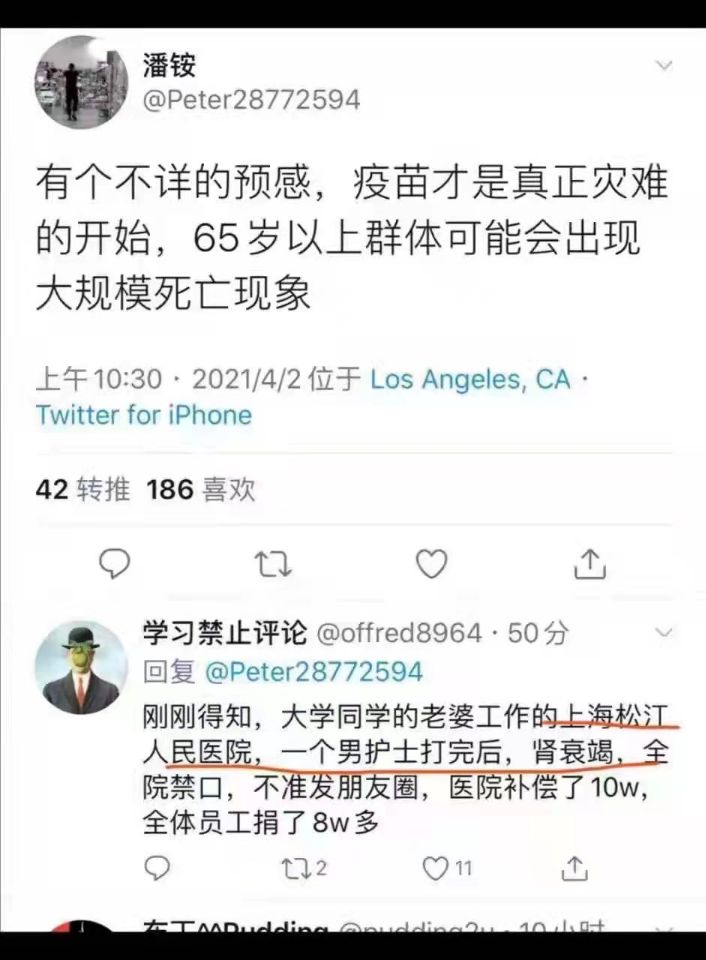Like 潘铵's tweet

point(431,565)
